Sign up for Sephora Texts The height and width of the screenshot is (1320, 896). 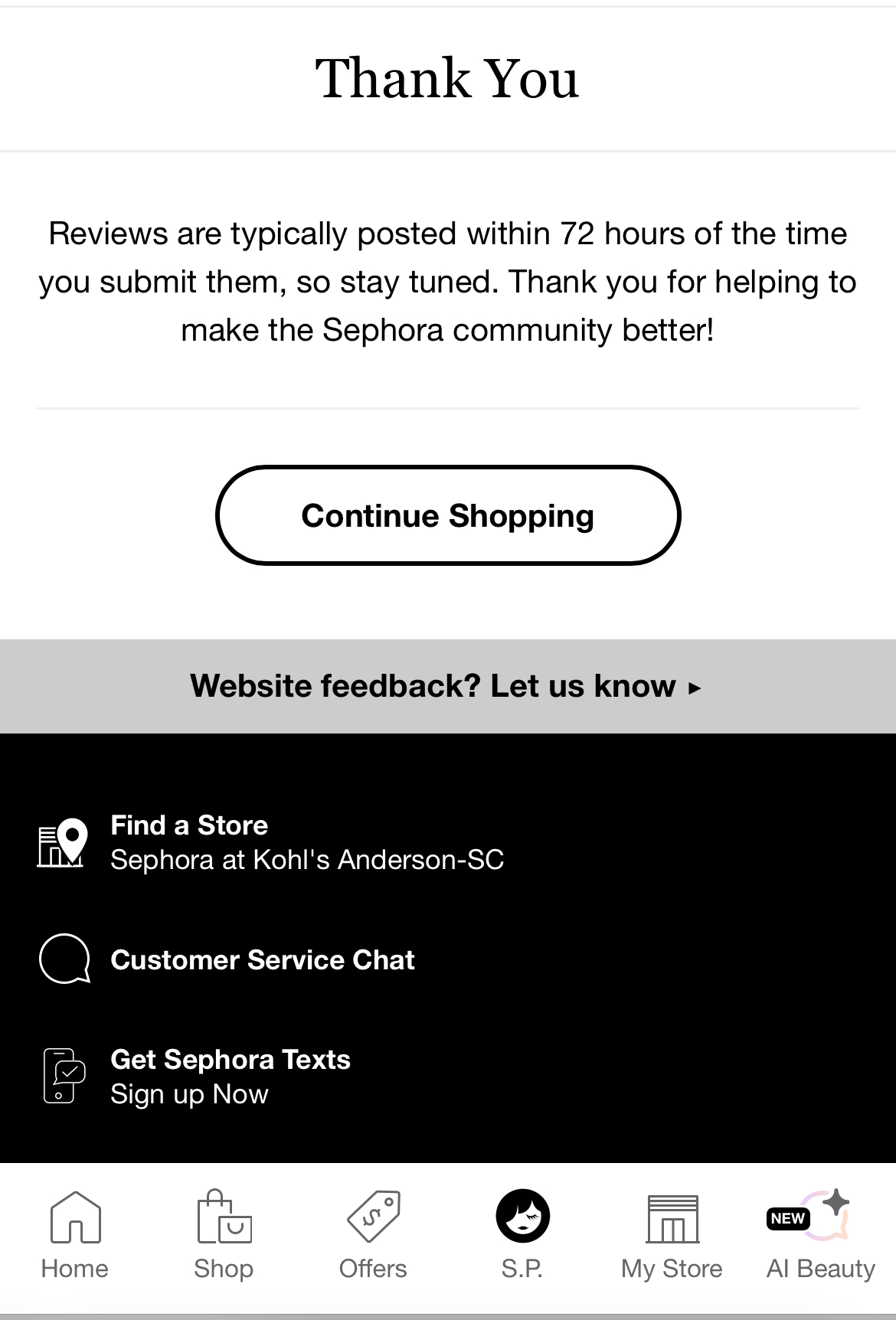tap(230, 1077)
